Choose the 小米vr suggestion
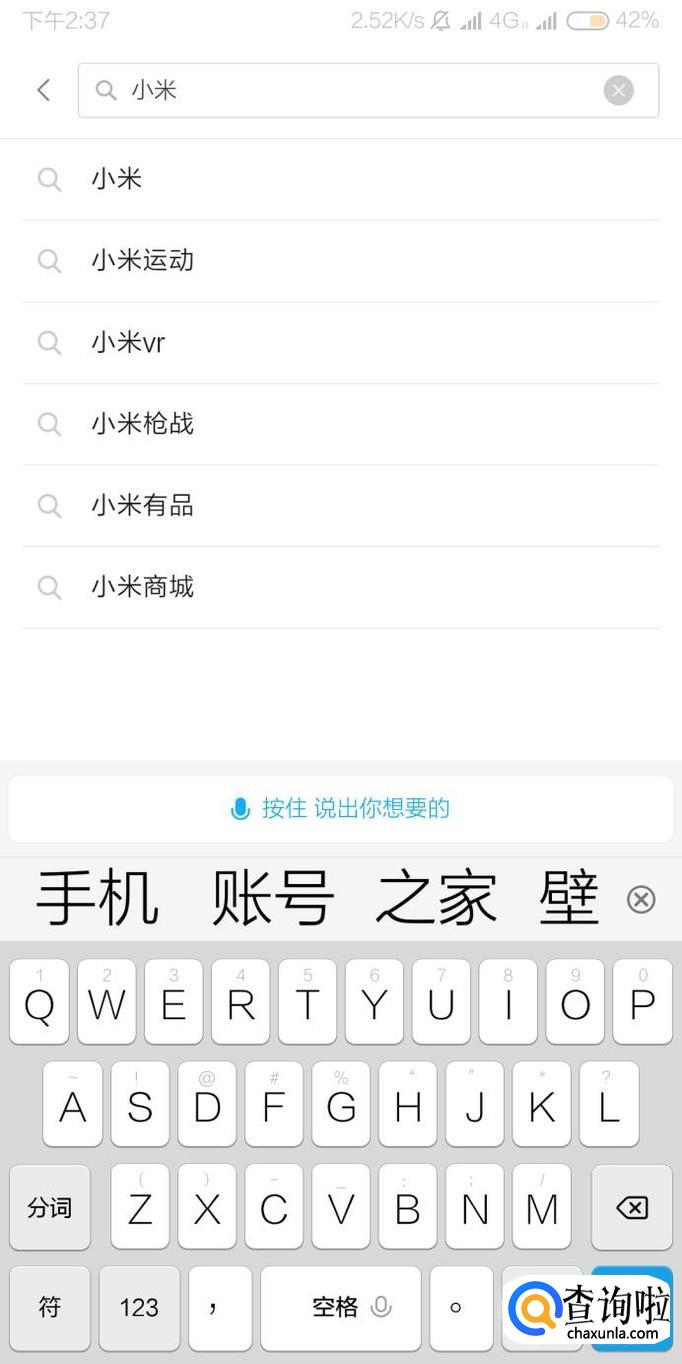Image resolution: width=682 pixels, height=1364 pixels. [128, 343]
